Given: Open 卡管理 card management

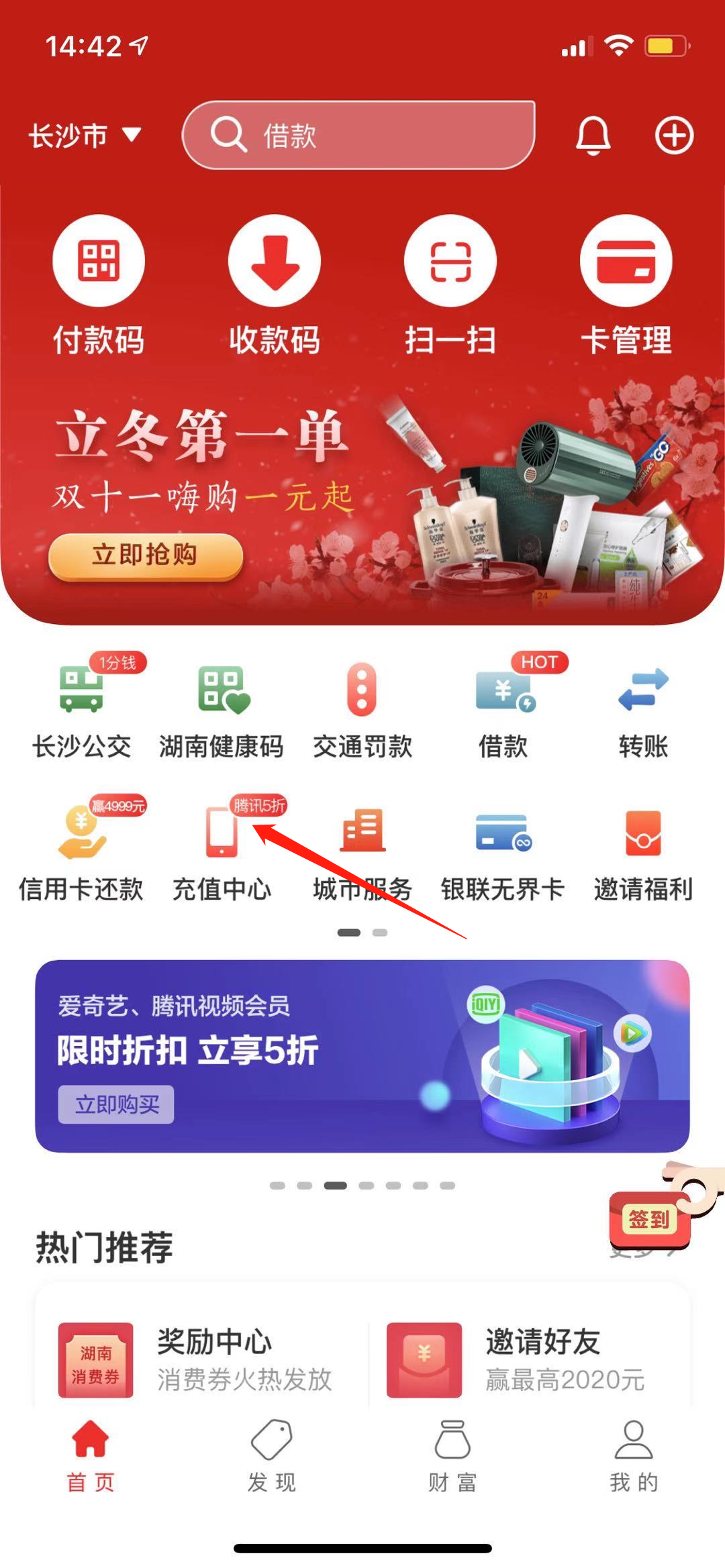Looking at the screenshot, I should [x=626, y=282].
